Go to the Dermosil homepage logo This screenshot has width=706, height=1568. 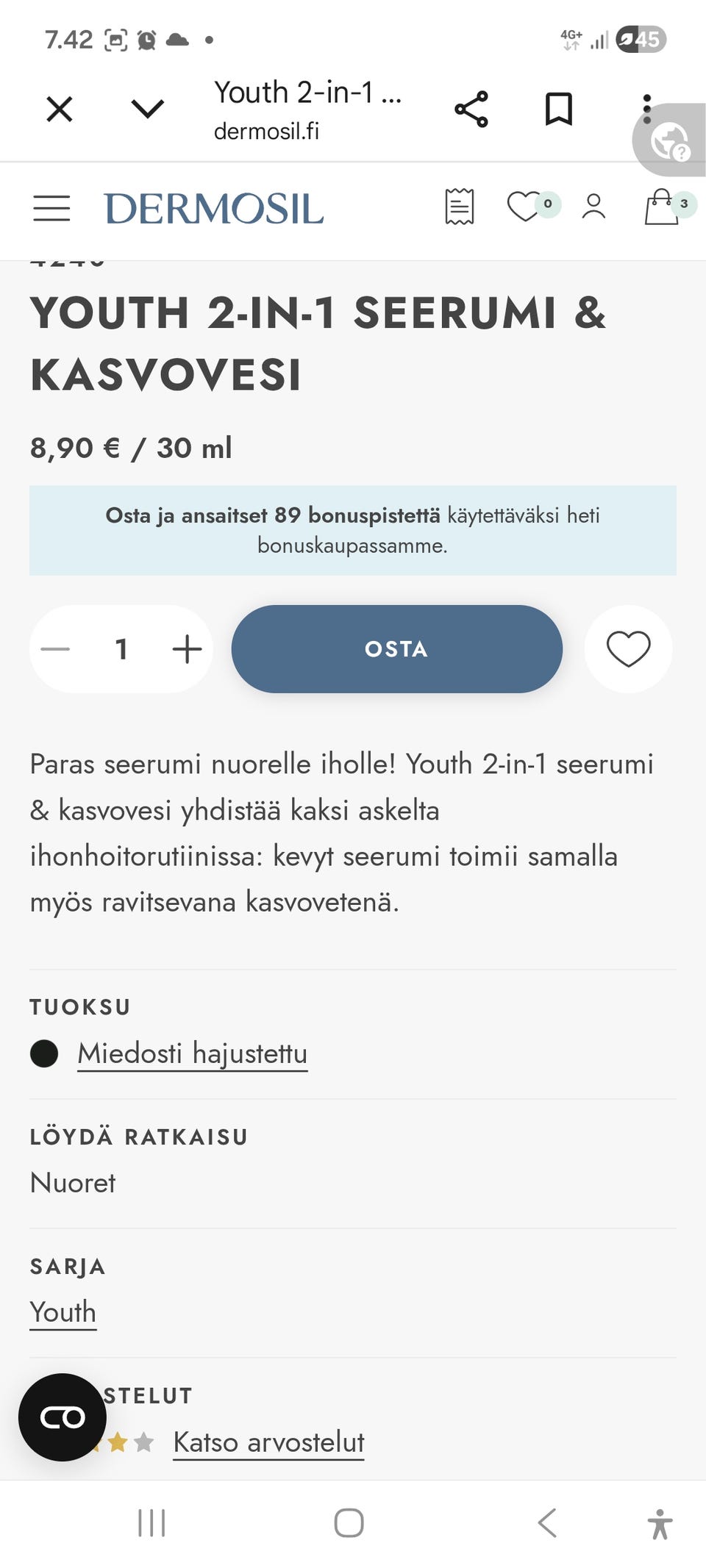tap(213, 209)
